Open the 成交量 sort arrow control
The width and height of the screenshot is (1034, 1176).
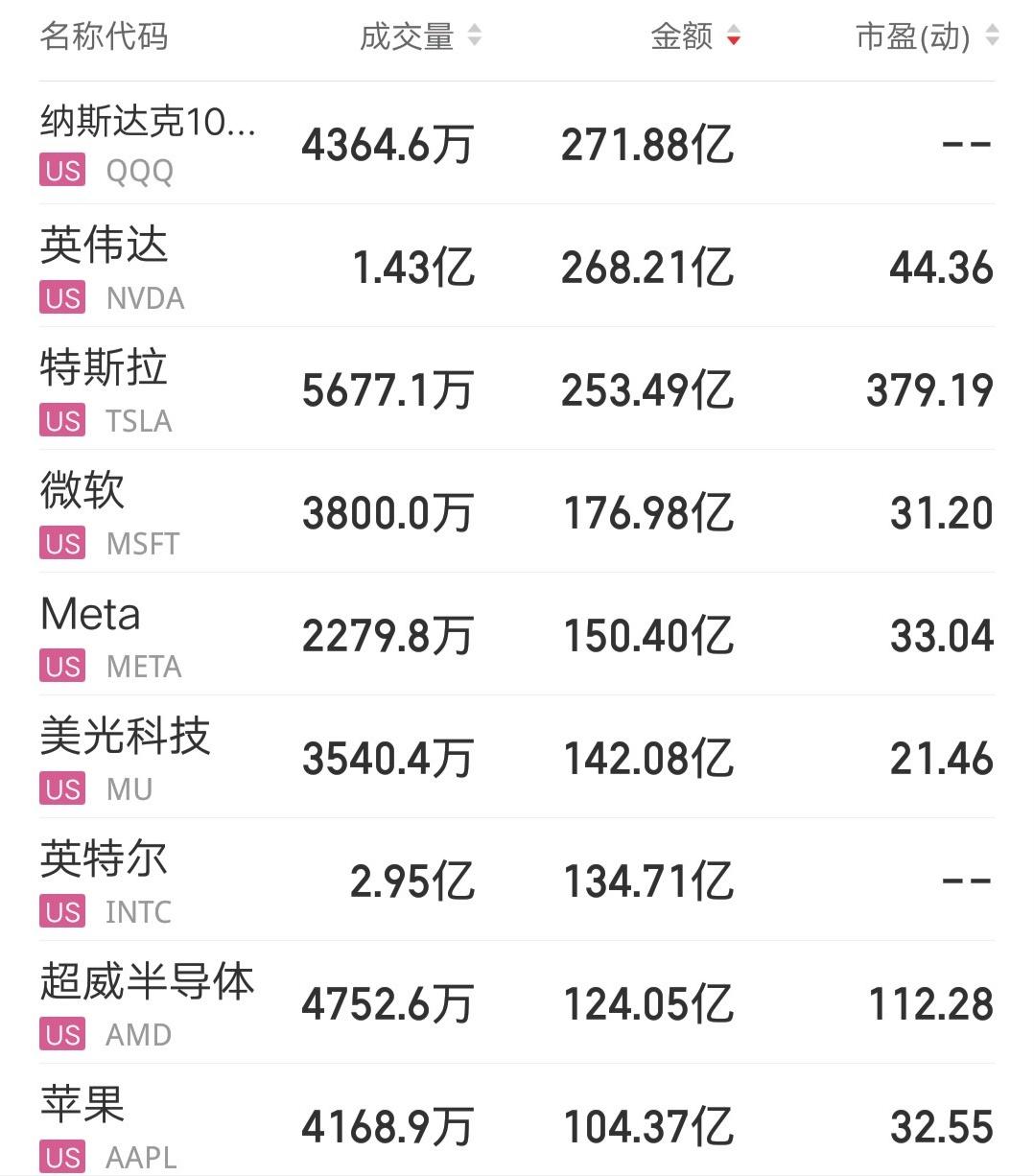point(474,36)
